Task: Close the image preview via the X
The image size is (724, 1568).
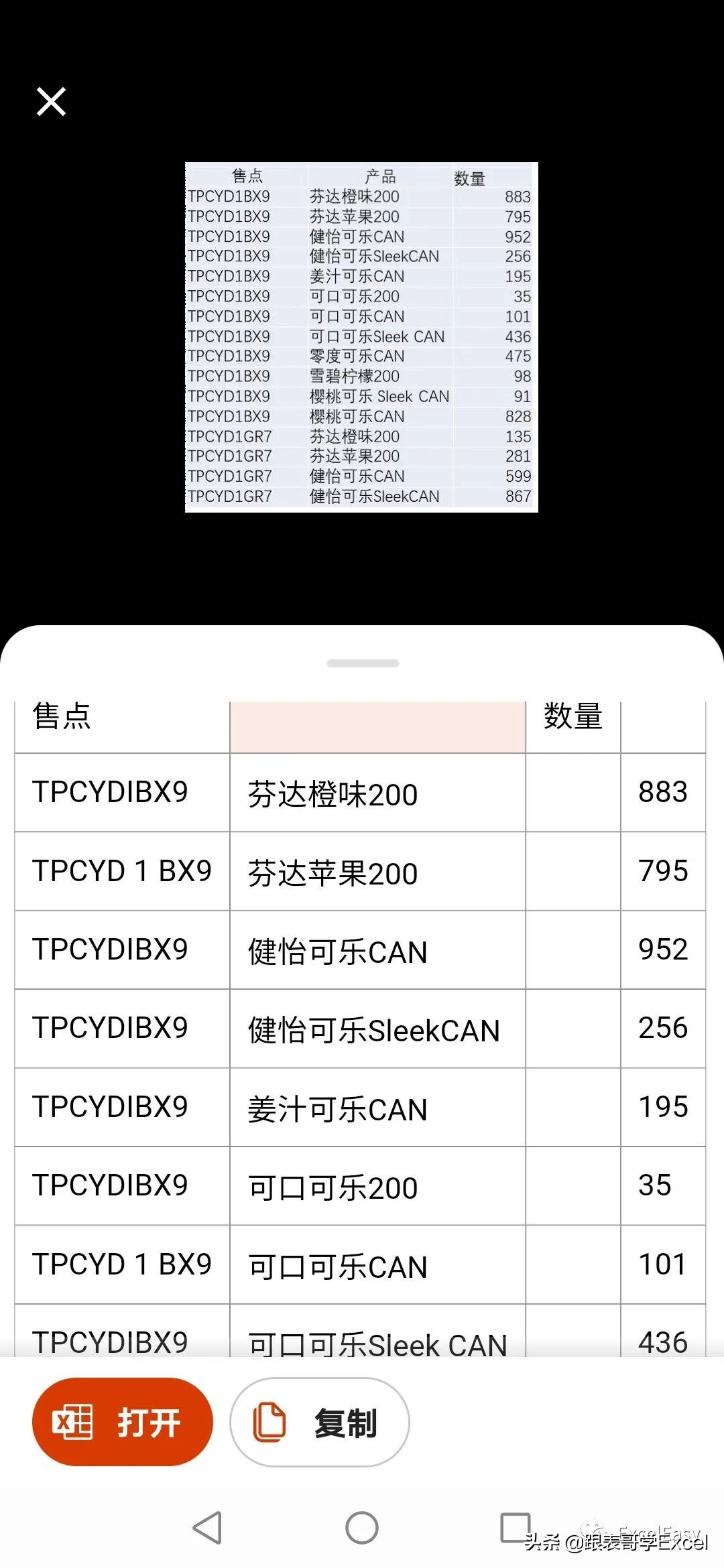Action: coord(50,102)
